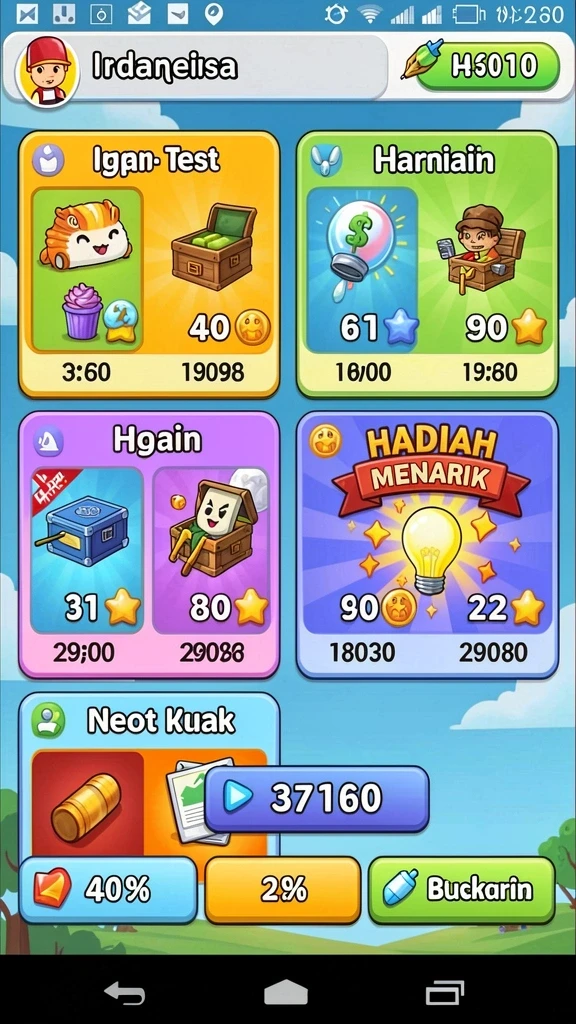This screenshot has height=1024, width=576.
Task: Go back with the system back button
Action: tap(124, 994)
